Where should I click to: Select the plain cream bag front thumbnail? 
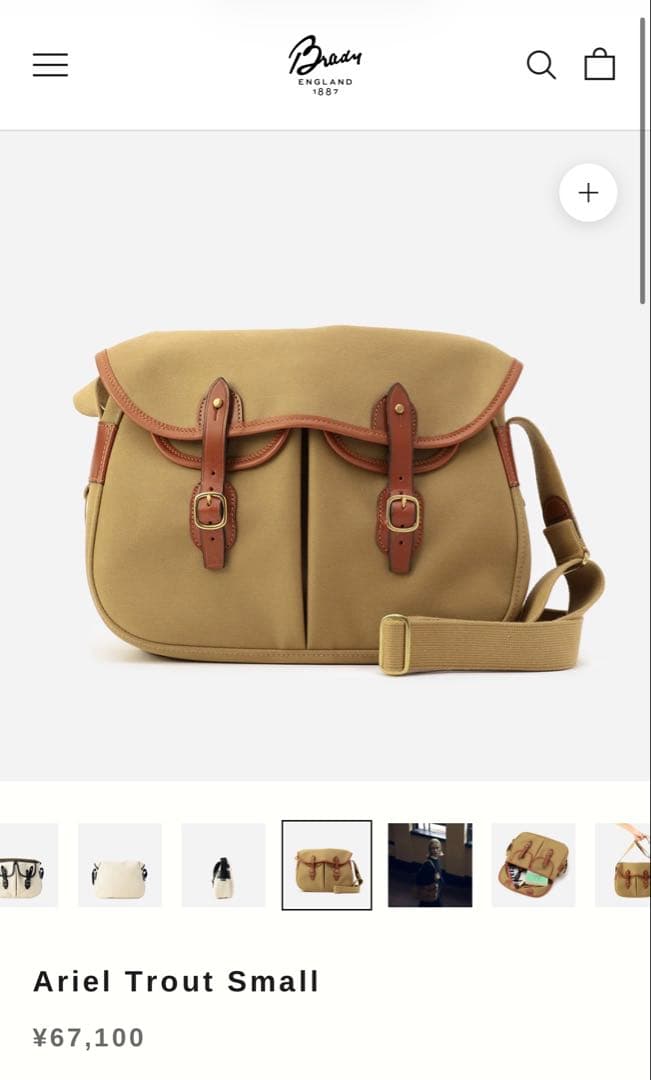(x=120, y=865)
